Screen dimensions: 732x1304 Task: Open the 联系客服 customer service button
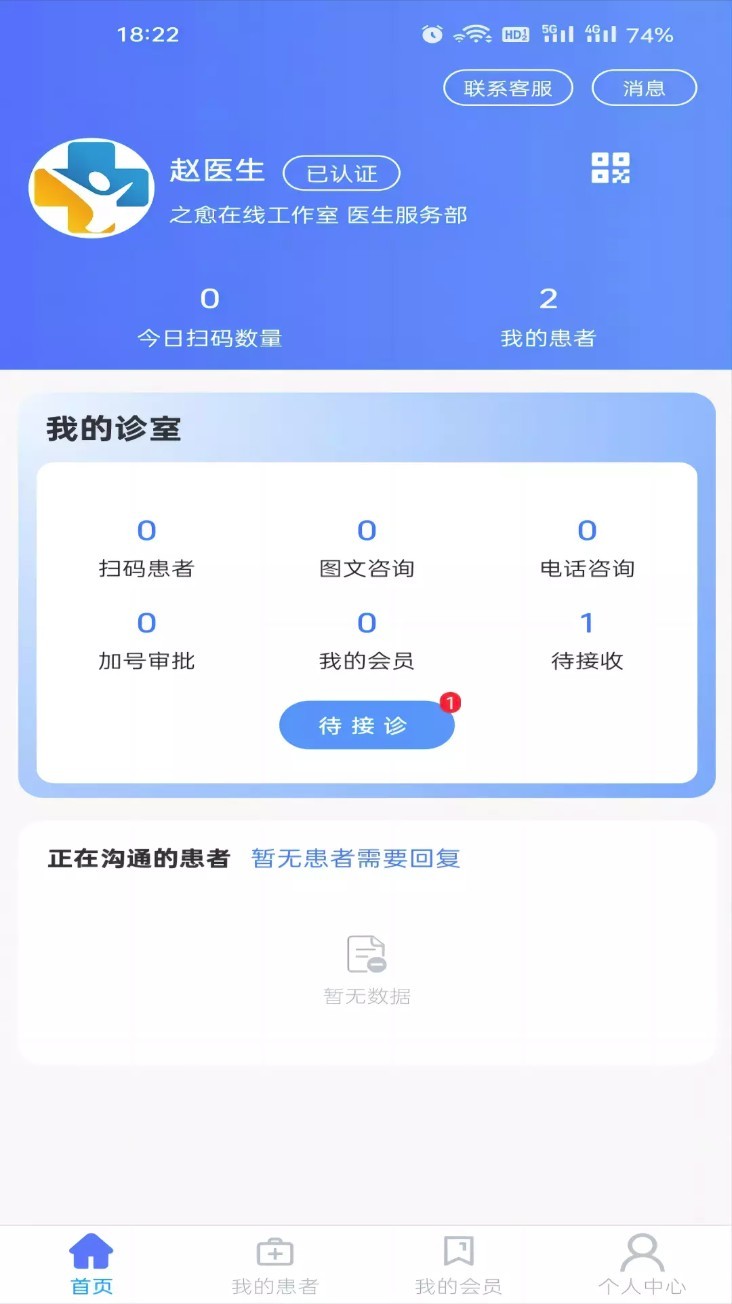(x=508, y=87)
